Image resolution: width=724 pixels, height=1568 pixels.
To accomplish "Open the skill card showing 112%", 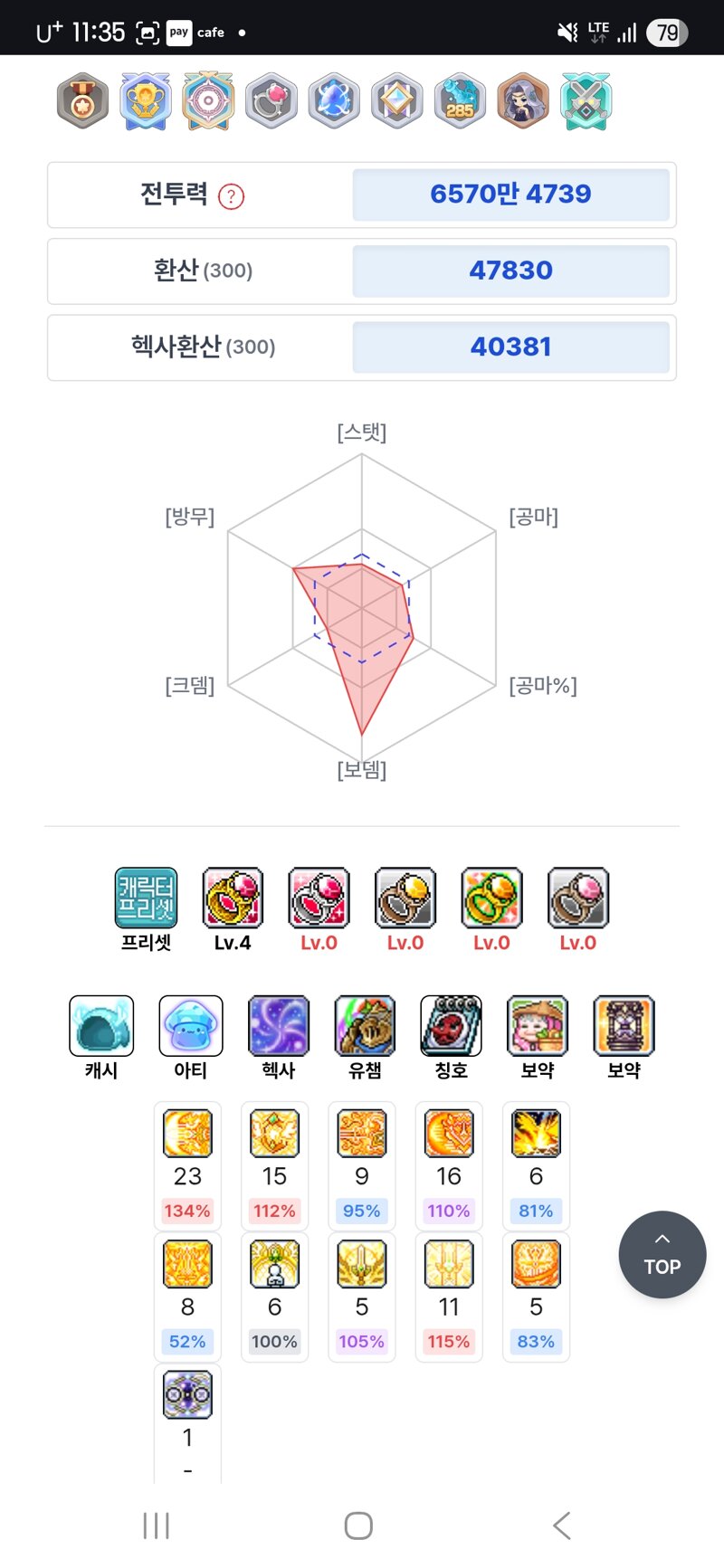I will [x=274, y=1166].
